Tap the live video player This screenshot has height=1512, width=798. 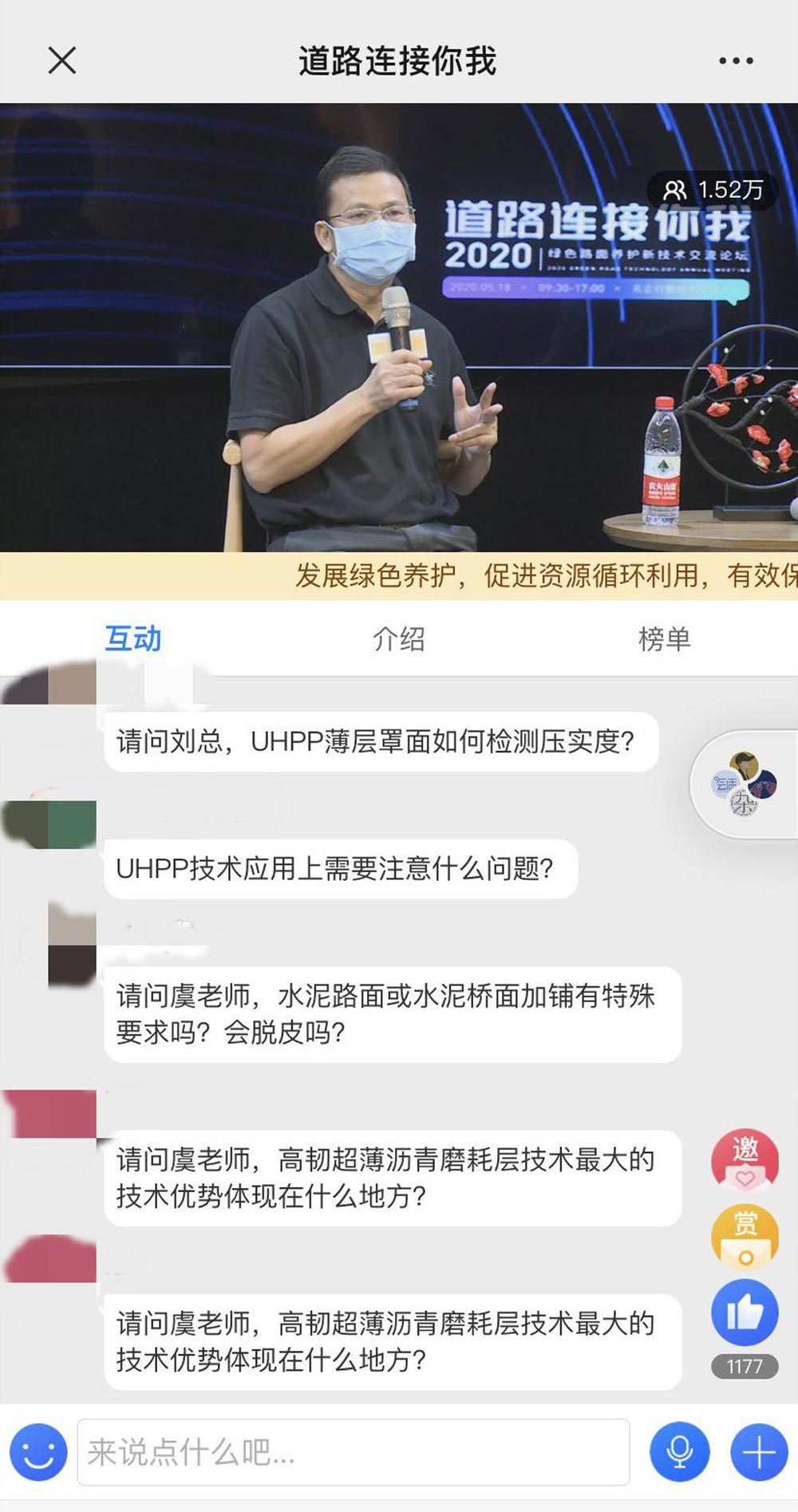coord(399,327)
